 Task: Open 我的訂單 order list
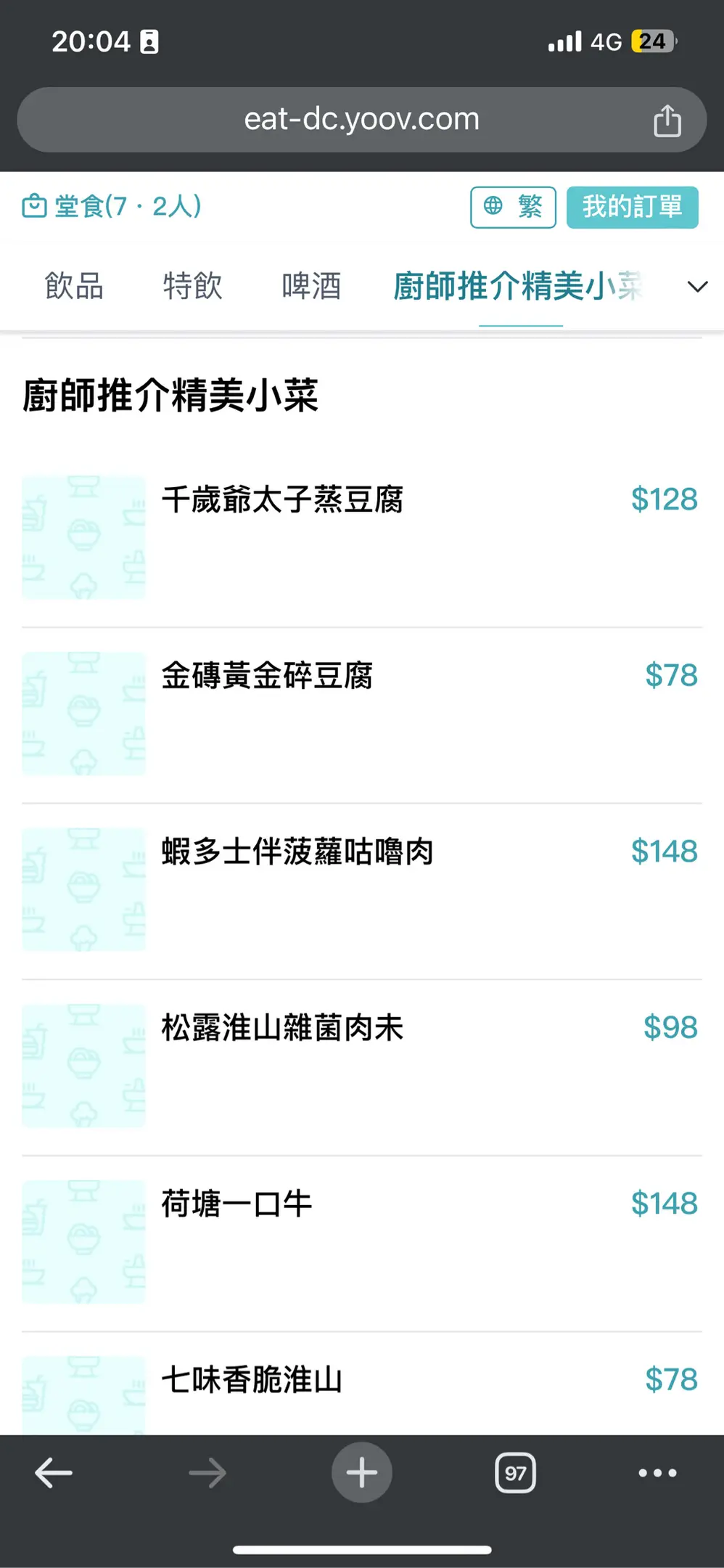pos(632,207)
